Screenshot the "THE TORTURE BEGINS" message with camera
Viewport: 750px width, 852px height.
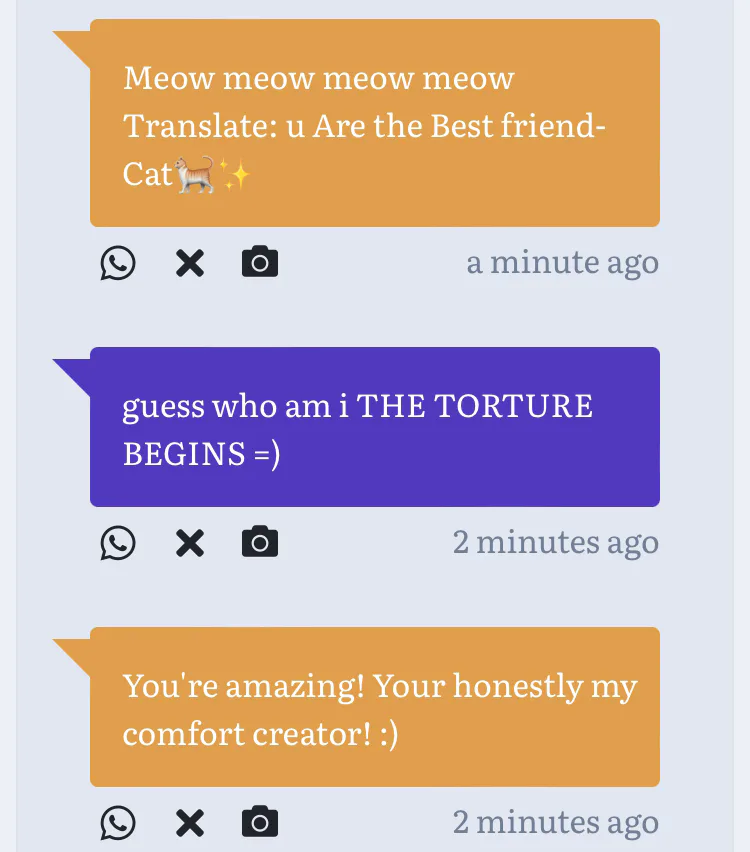click(260, 541)
